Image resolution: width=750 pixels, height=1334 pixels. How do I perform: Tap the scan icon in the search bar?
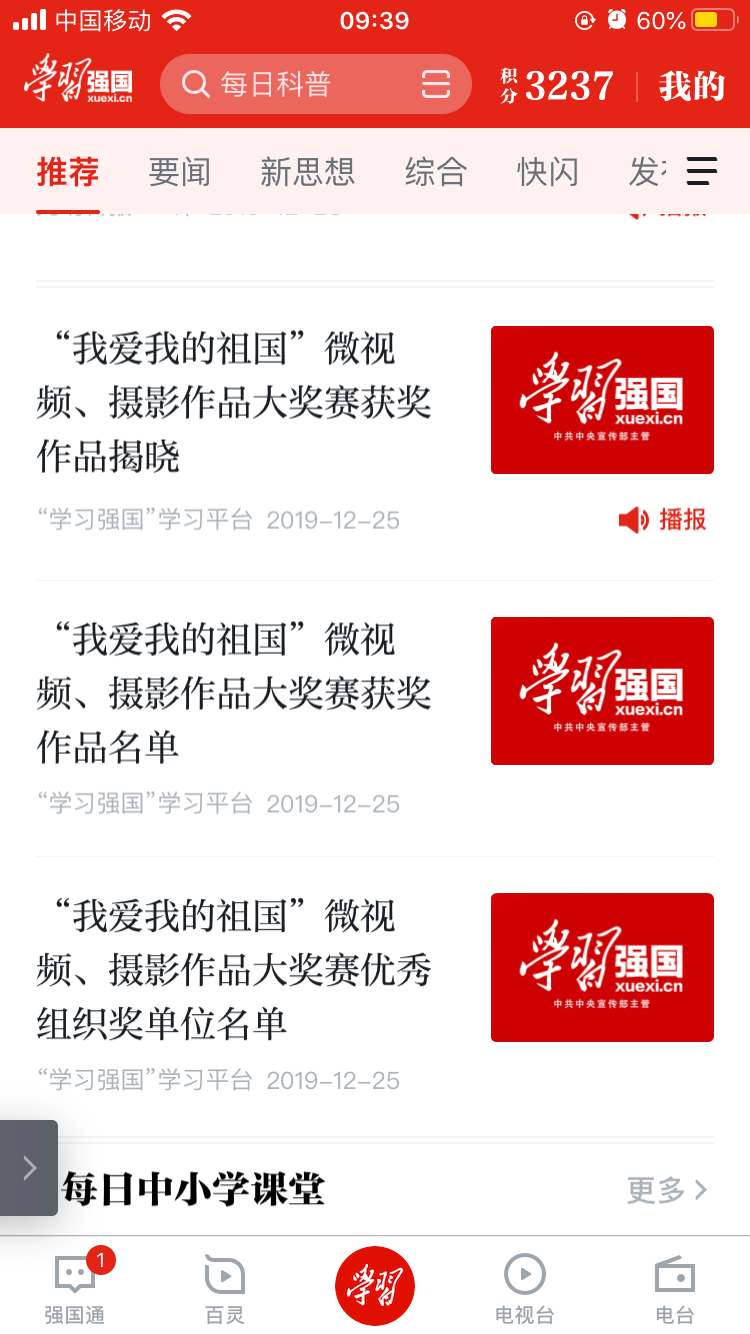[436, 85]
